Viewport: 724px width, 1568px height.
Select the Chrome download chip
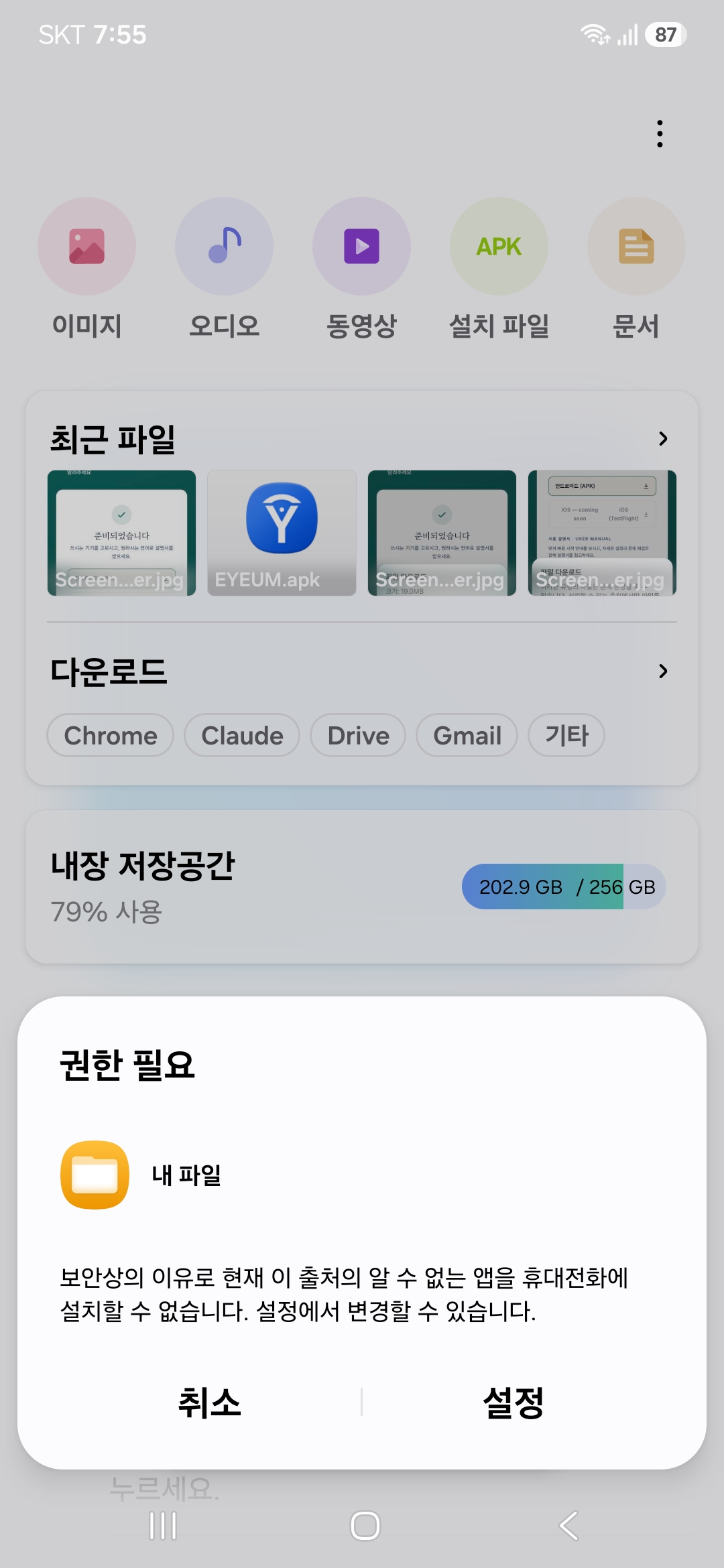111,735
